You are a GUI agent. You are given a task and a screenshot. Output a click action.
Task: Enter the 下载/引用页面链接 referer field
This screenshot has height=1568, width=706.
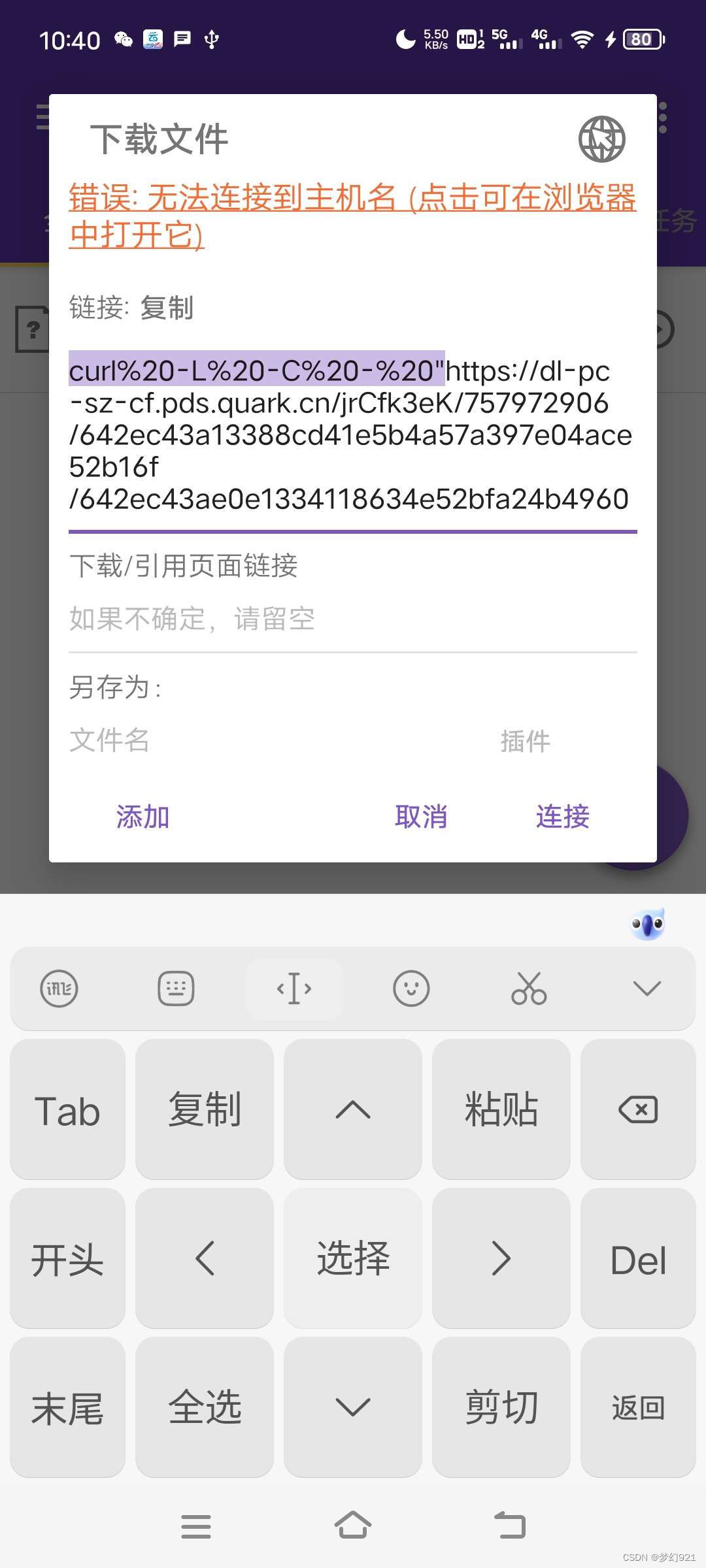352,618
